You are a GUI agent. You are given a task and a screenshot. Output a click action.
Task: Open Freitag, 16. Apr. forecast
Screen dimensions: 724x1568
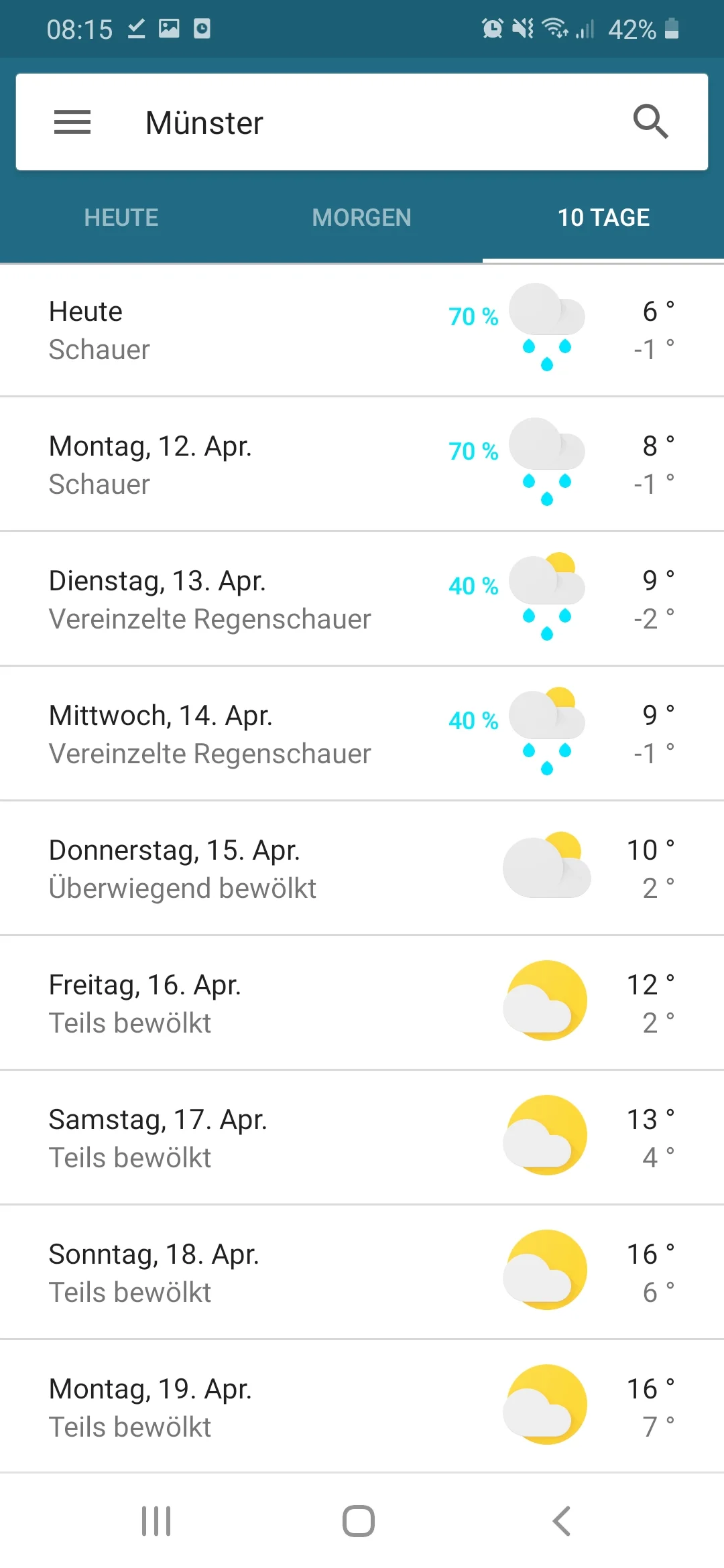(x=362, y=1003)
